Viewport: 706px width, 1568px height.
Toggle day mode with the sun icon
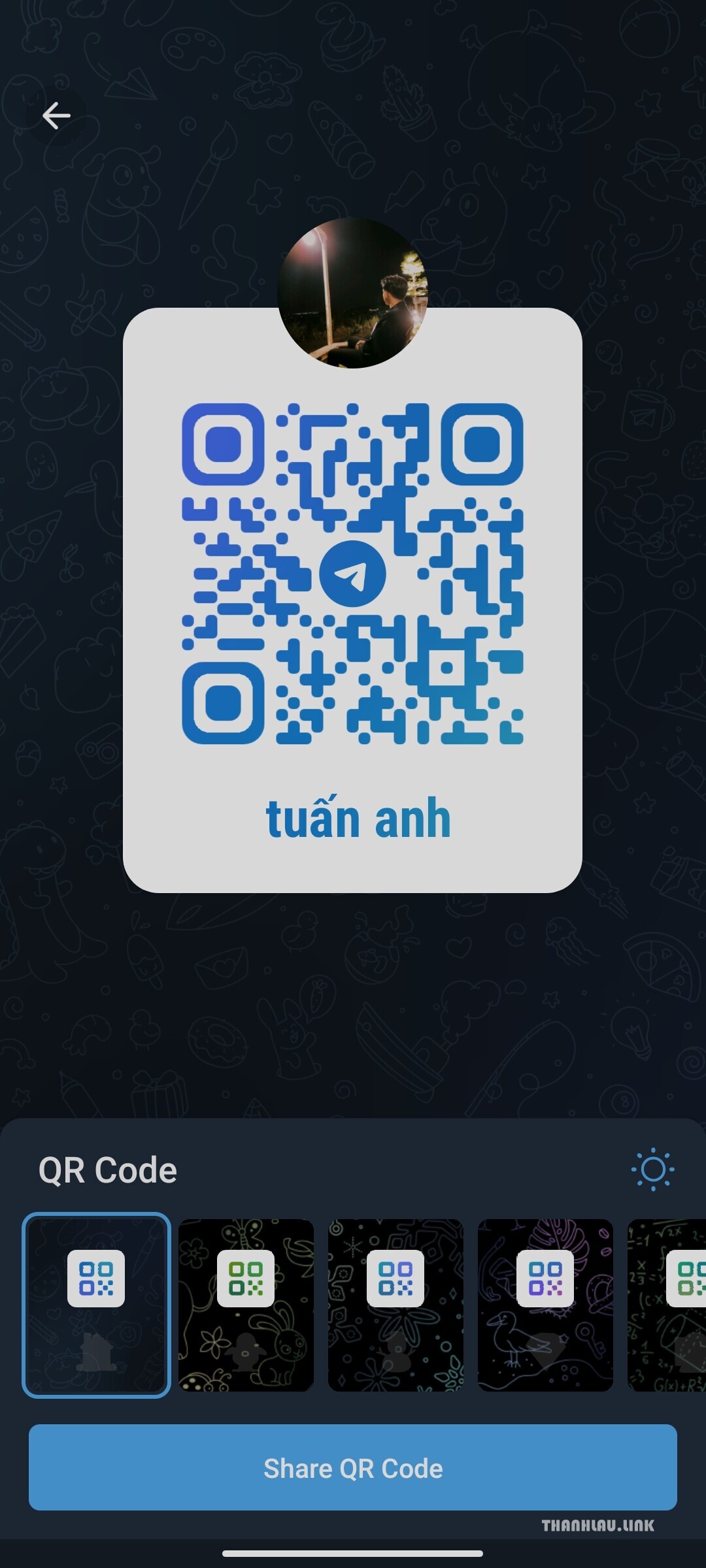coord(652,1169)
